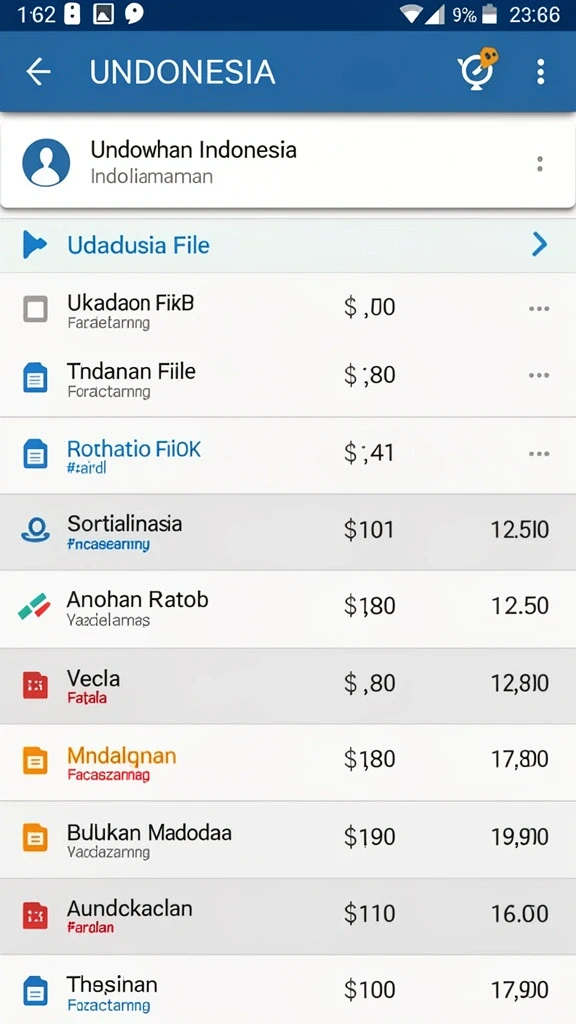Image resolution: width=576 pixels, height=1024 pixels.
Task: Open the overflow menu in the app bar
Action: point(540,72)
